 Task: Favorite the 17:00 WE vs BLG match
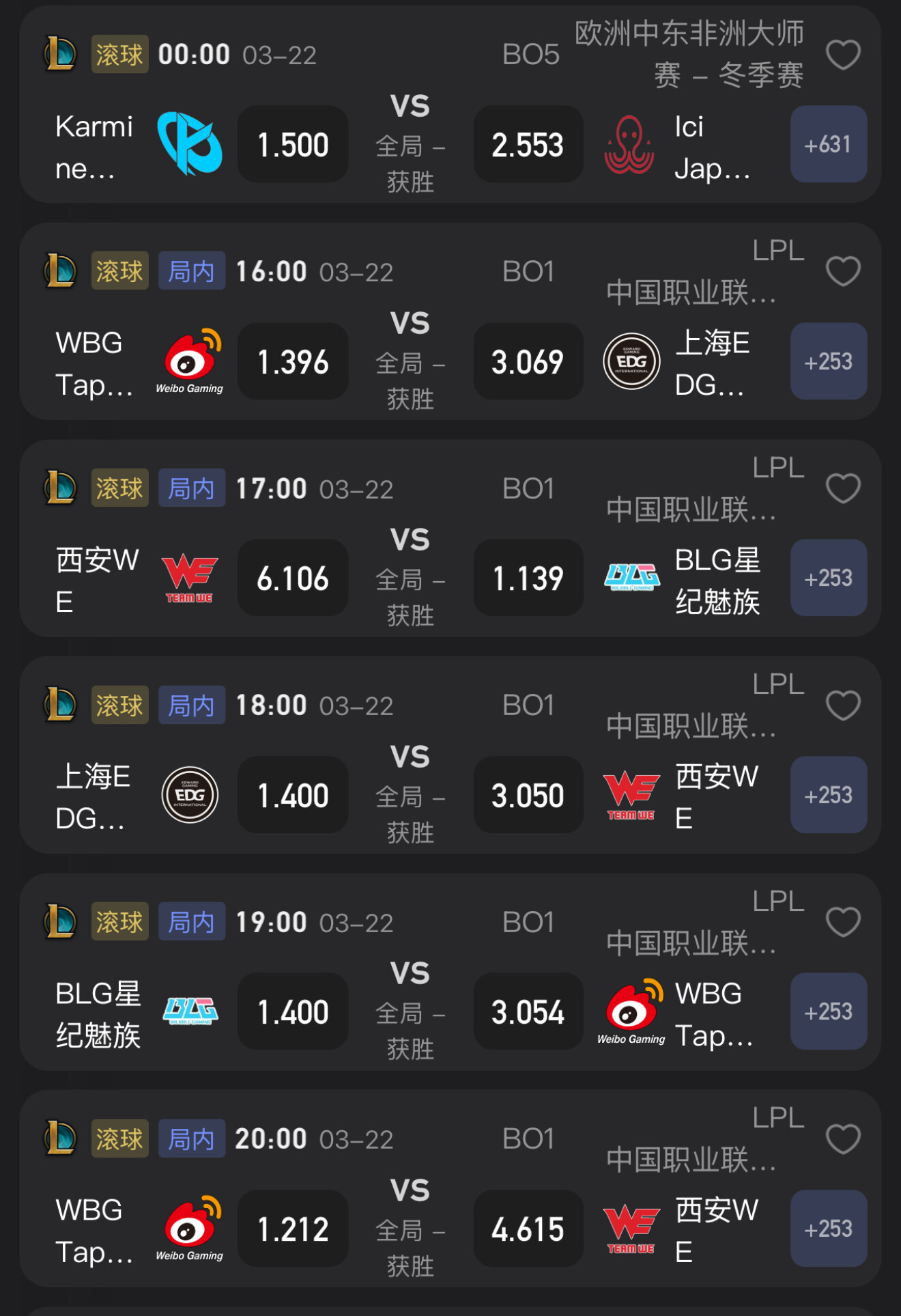tap(843, 488)
